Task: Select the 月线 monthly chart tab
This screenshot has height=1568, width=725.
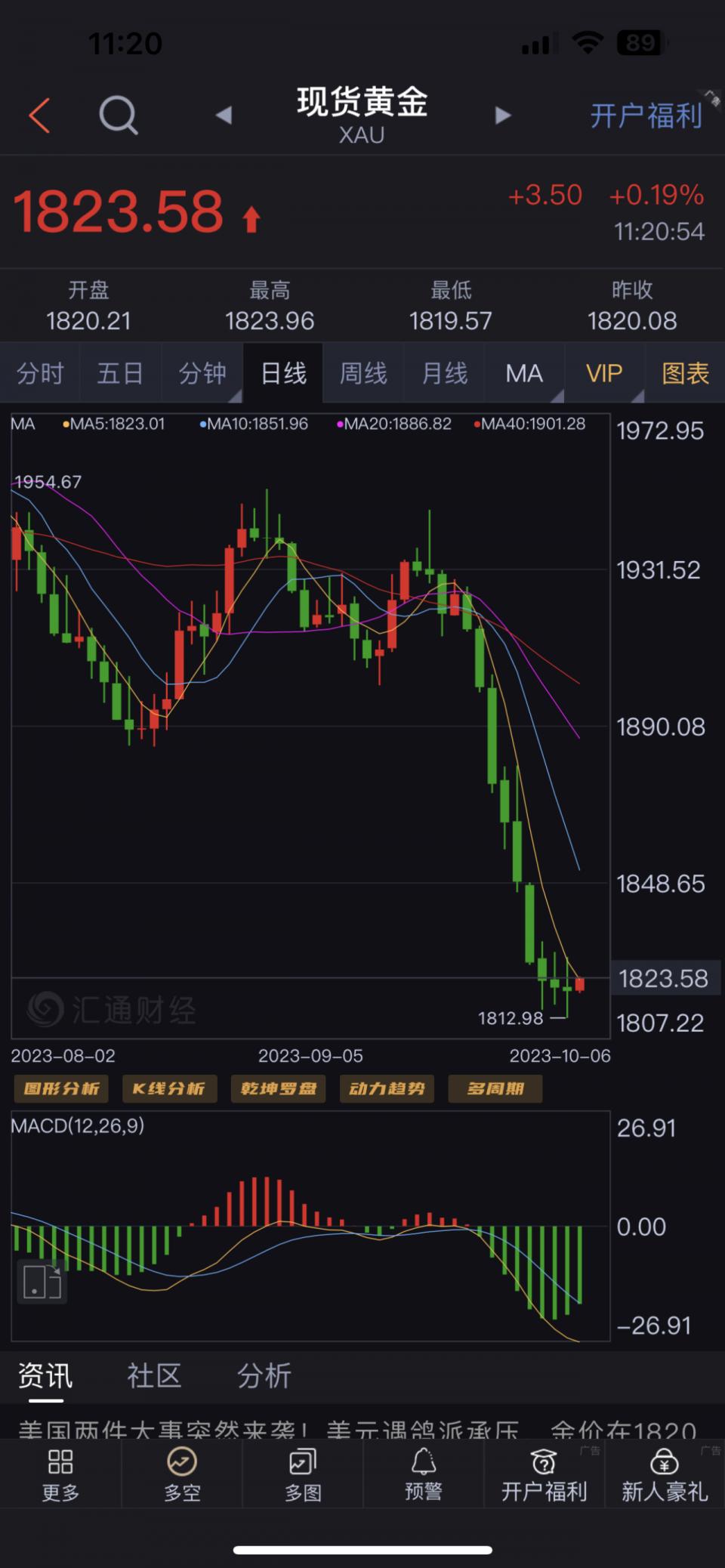Action: (x=444, y=373)
